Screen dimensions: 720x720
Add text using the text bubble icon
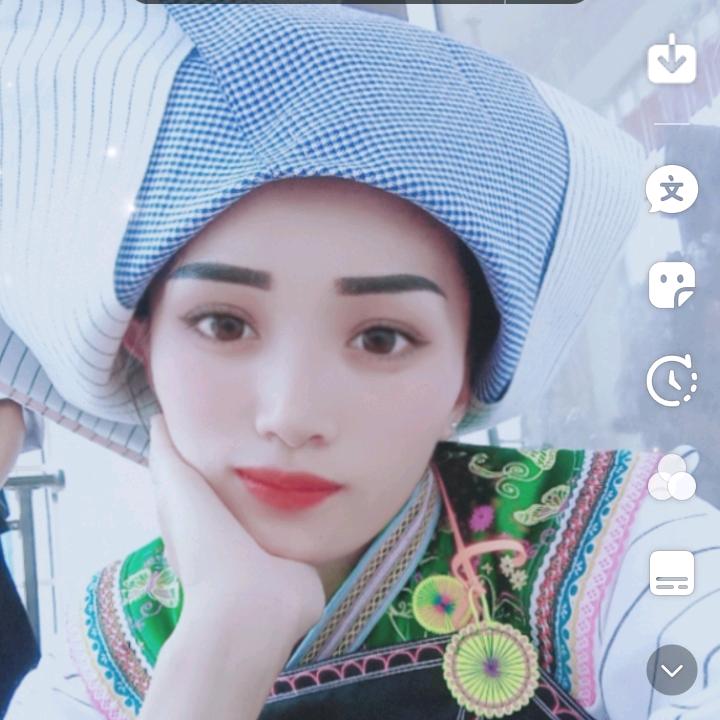(672, 189)
